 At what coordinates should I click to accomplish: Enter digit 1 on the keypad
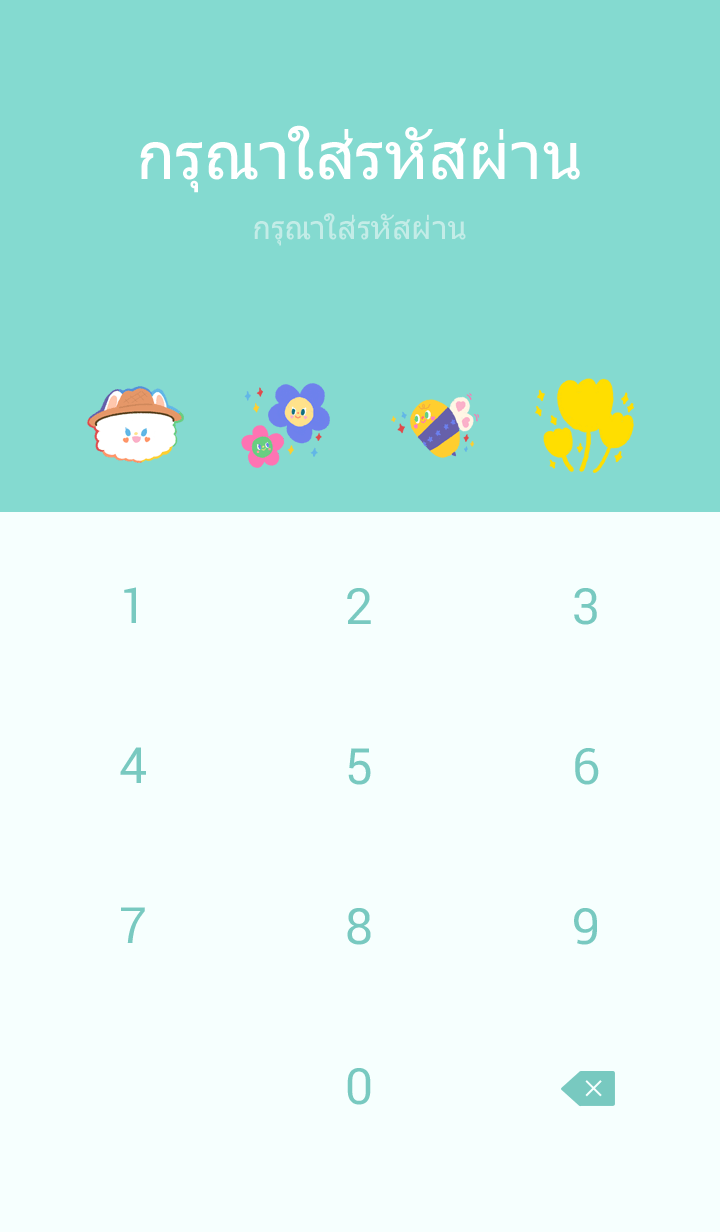click(x=132, y=607)
